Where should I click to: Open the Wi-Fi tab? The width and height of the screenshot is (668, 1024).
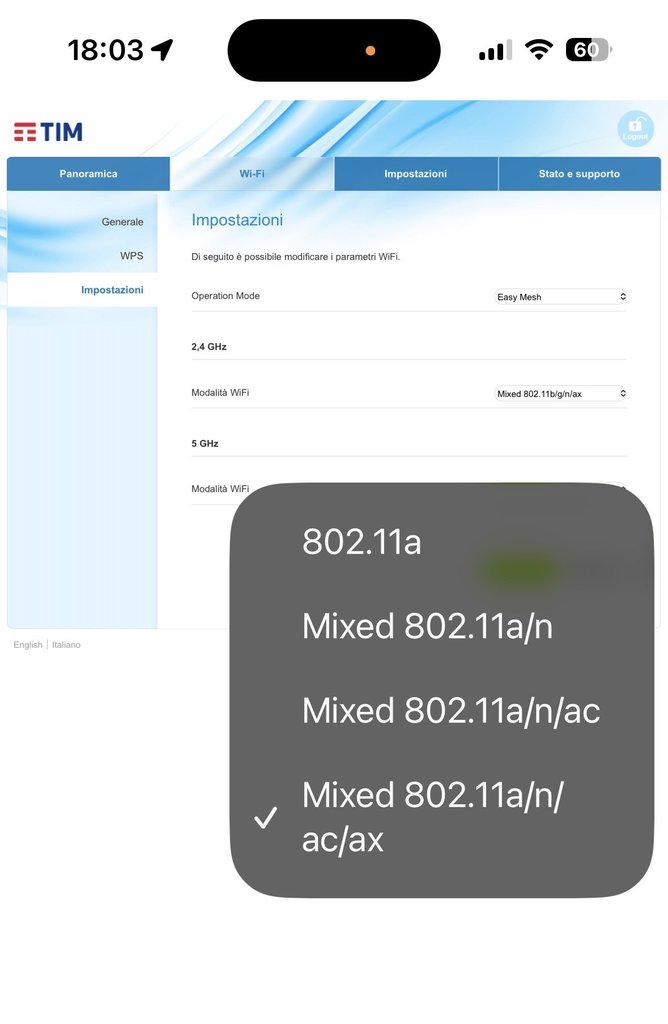[252, 174]
